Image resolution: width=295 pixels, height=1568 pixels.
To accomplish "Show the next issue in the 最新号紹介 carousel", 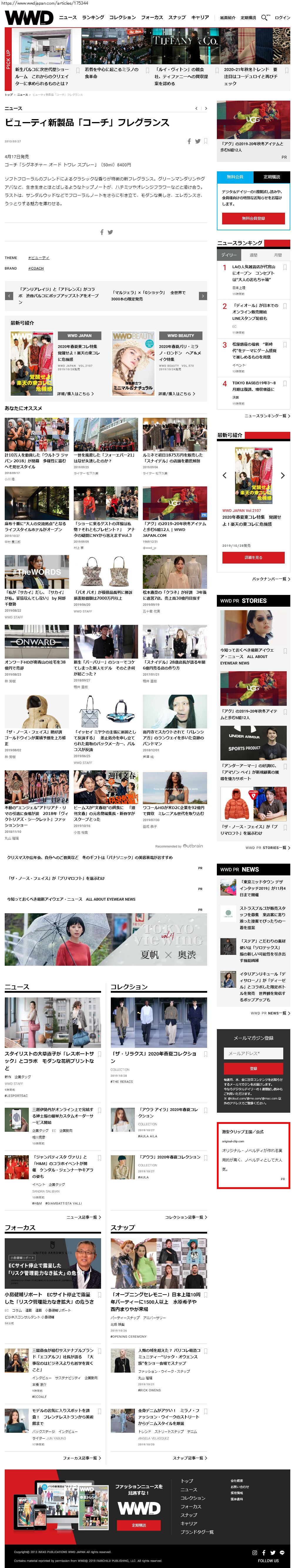I will (x=282, y=476).
